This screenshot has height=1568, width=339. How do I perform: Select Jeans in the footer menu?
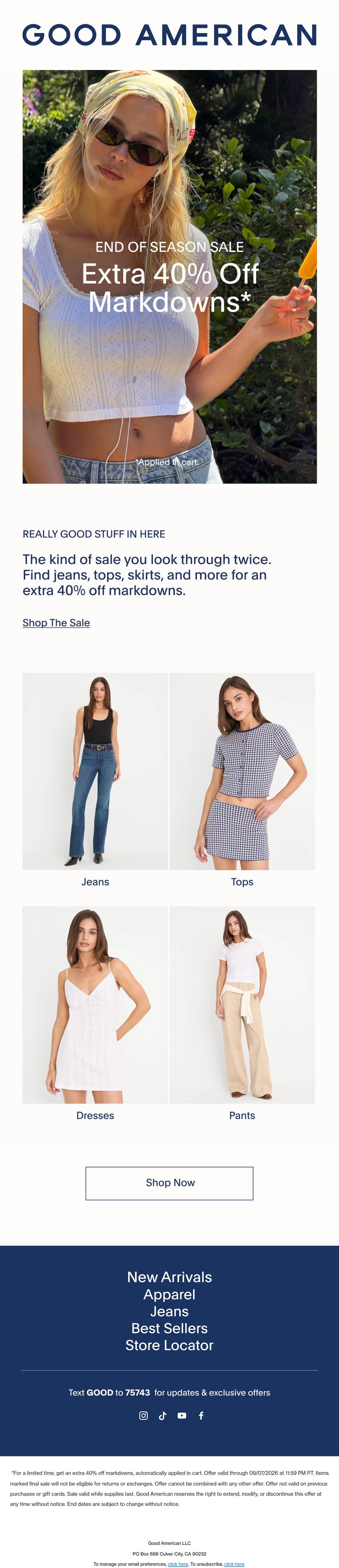[169, 1311]
